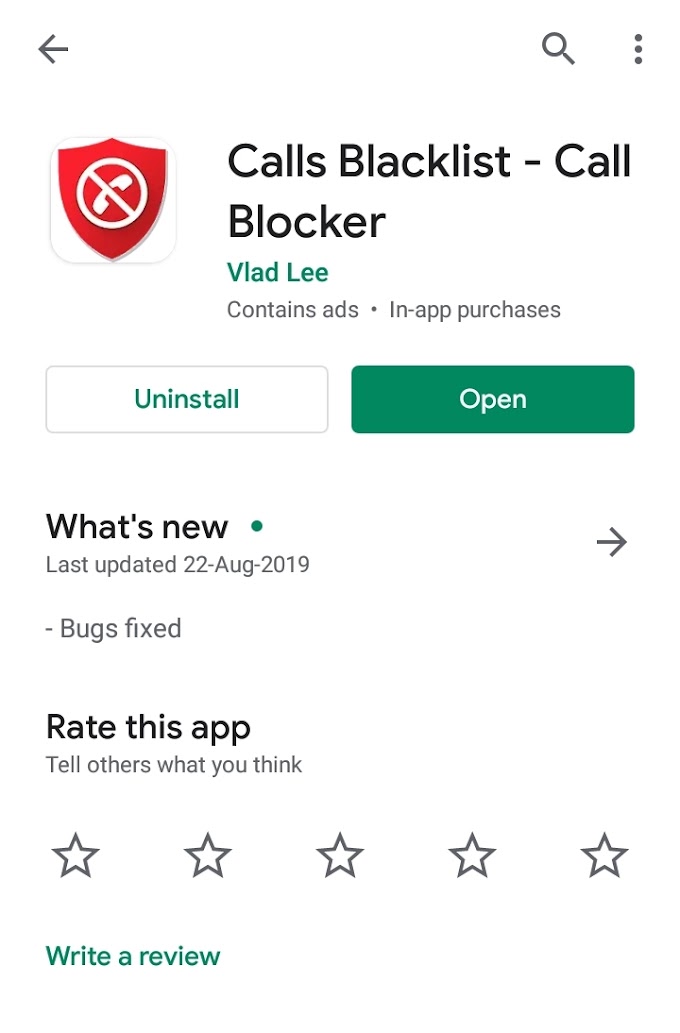Give the app two stars
The image size is (680, 1033).
tap(208, 856)
